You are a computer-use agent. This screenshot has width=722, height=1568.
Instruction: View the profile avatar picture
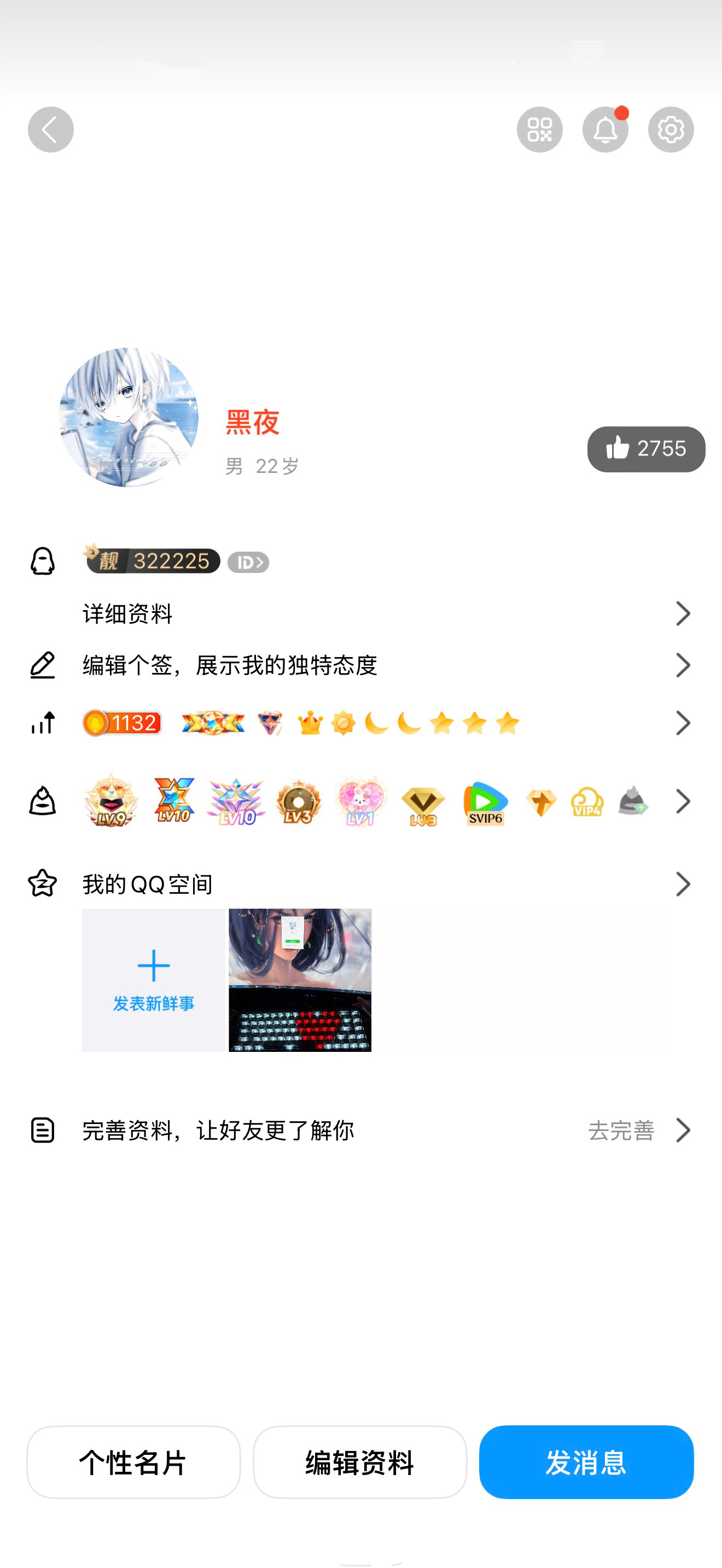coord(129,418)
